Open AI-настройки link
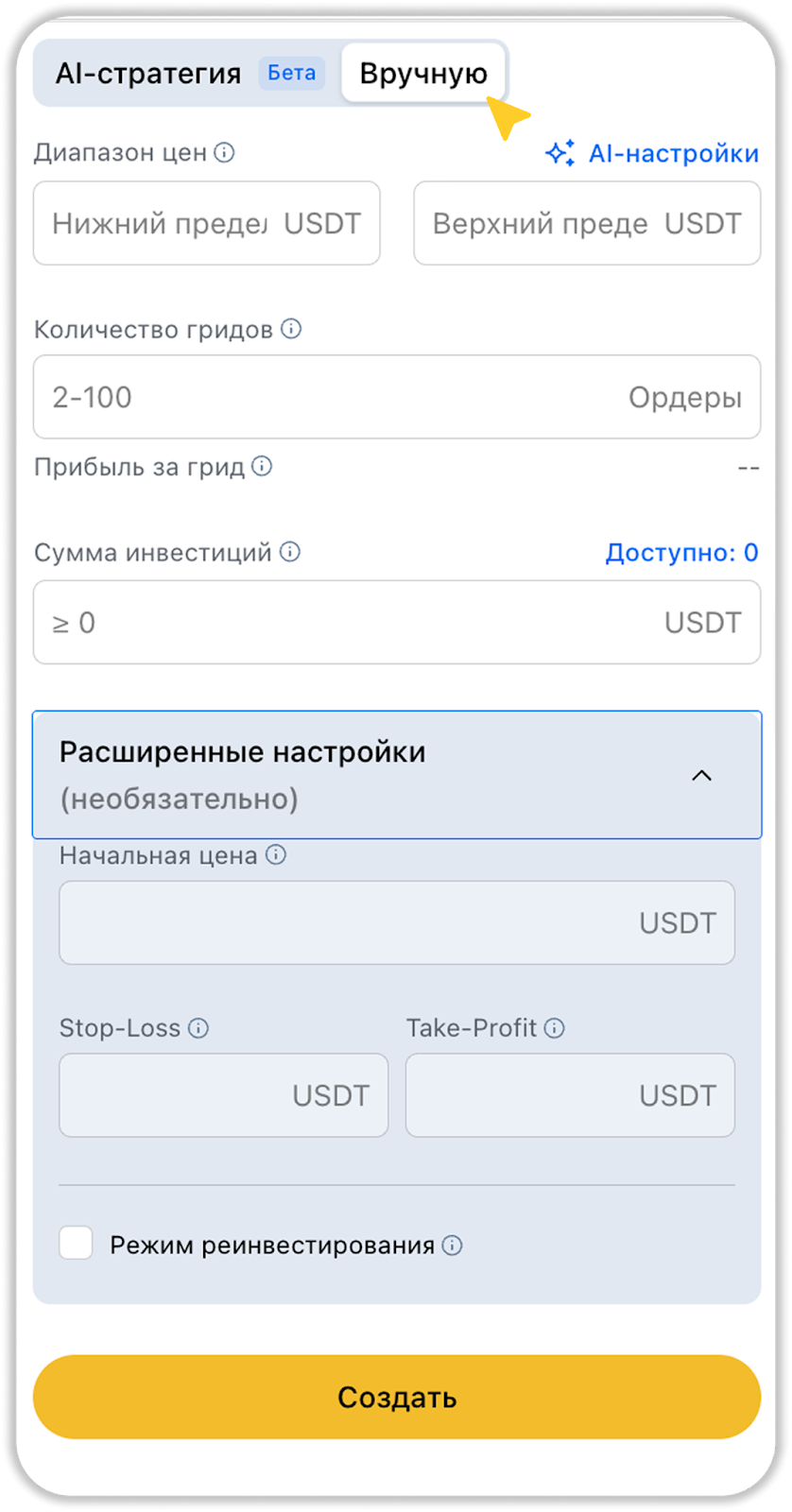Image resolution: width=792 pixels, height=1512 pixels. [653, 153]
